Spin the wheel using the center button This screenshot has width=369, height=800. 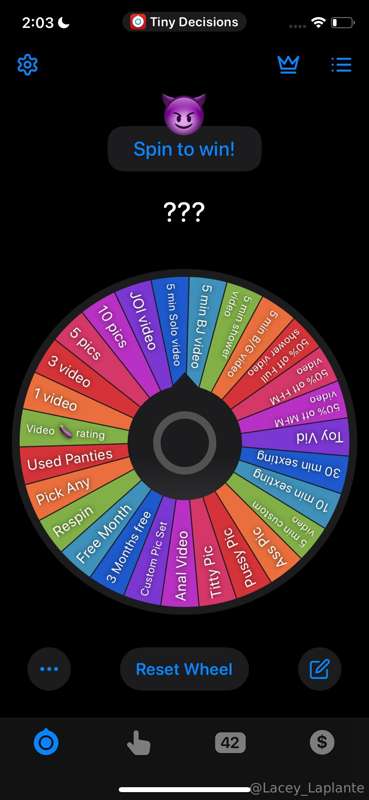[185, 442]
